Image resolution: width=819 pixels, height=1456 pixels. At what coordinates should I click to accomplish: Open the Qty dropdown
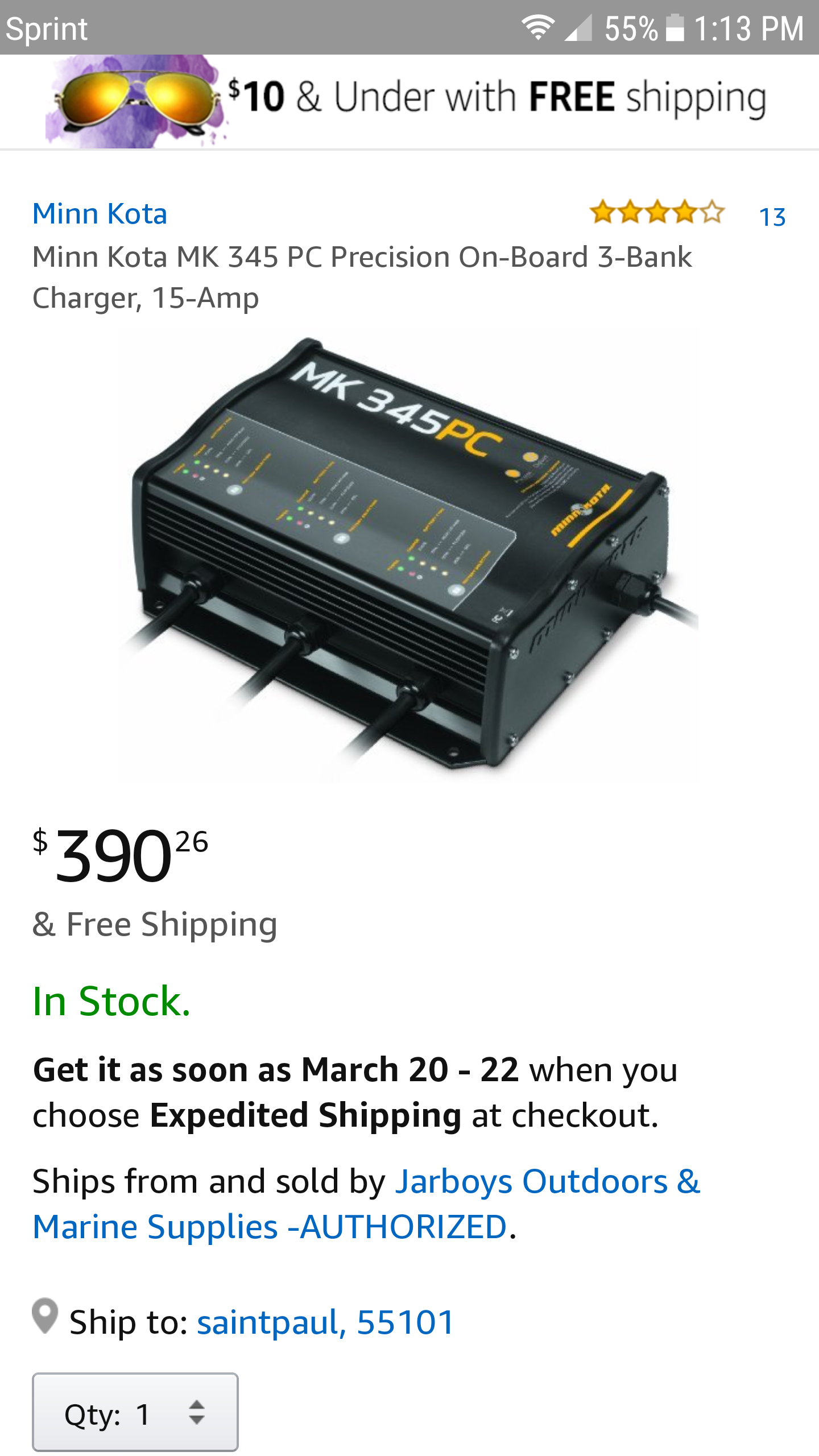tap(135, 1413)
